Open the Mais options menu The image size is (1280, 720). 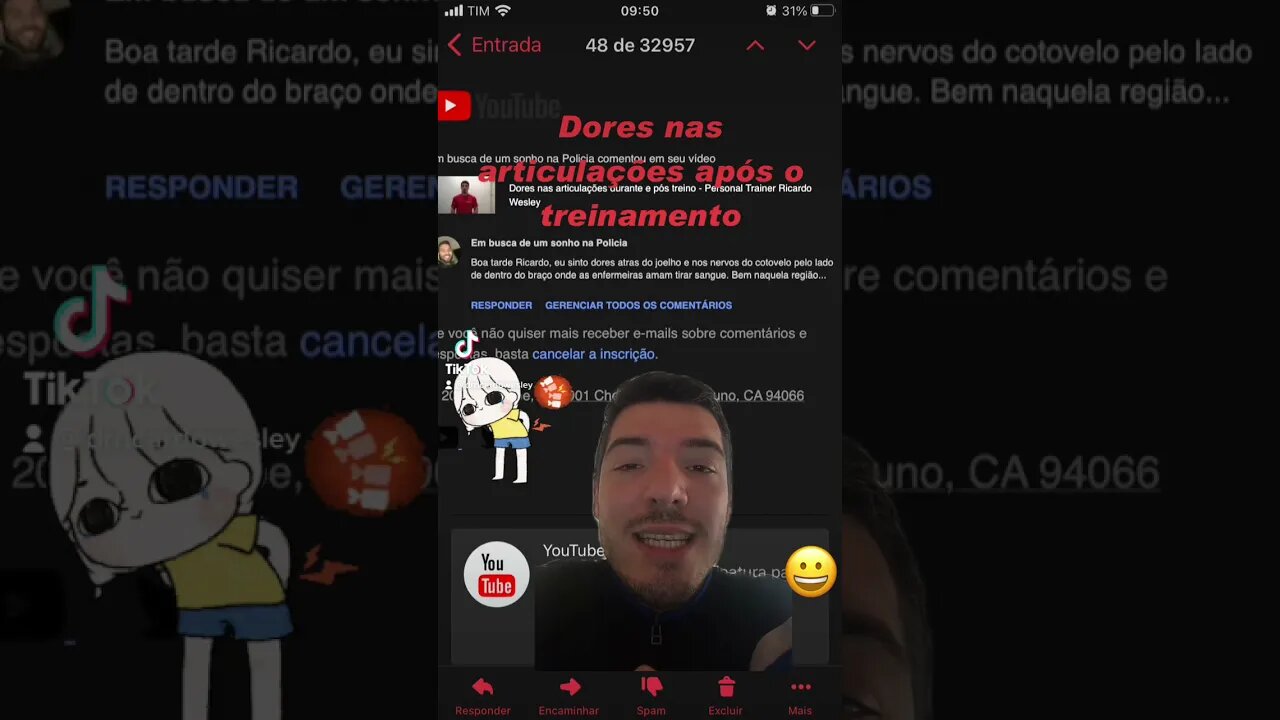[800, 695]
